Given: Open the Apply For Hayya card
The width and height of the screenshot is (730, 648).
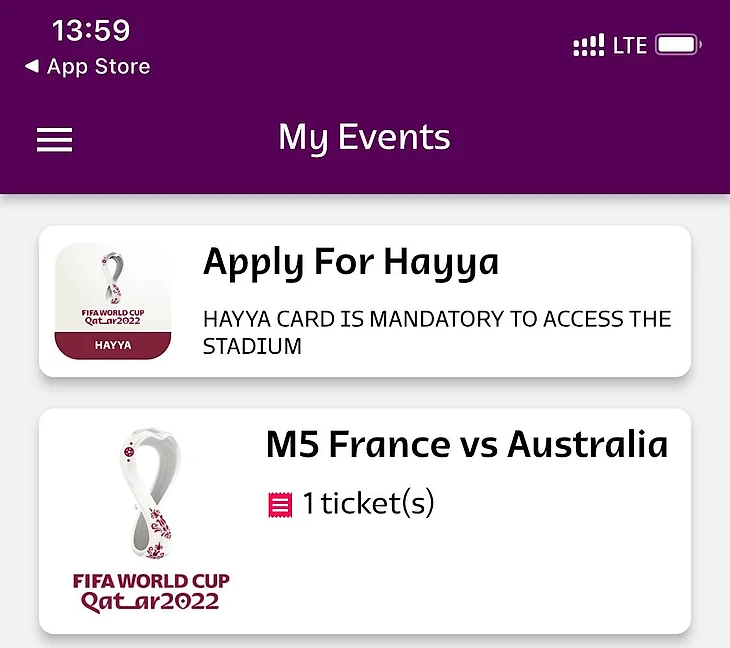Looking at the screenshot, I should [364, 301].
